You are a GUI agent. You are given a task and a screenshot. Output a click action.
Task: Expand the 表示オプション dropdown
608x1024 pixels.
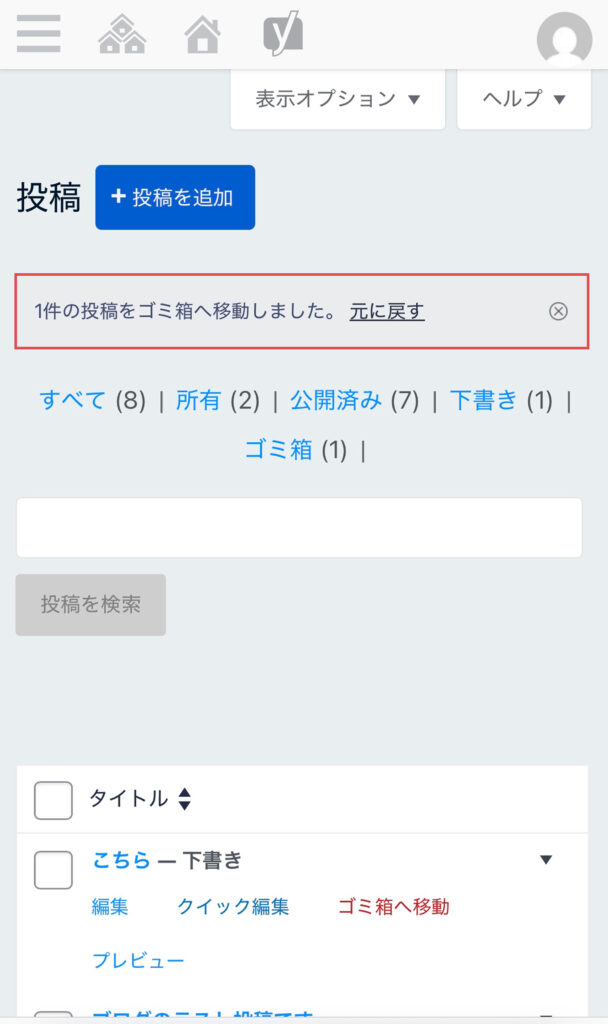[x=337, y=99]
